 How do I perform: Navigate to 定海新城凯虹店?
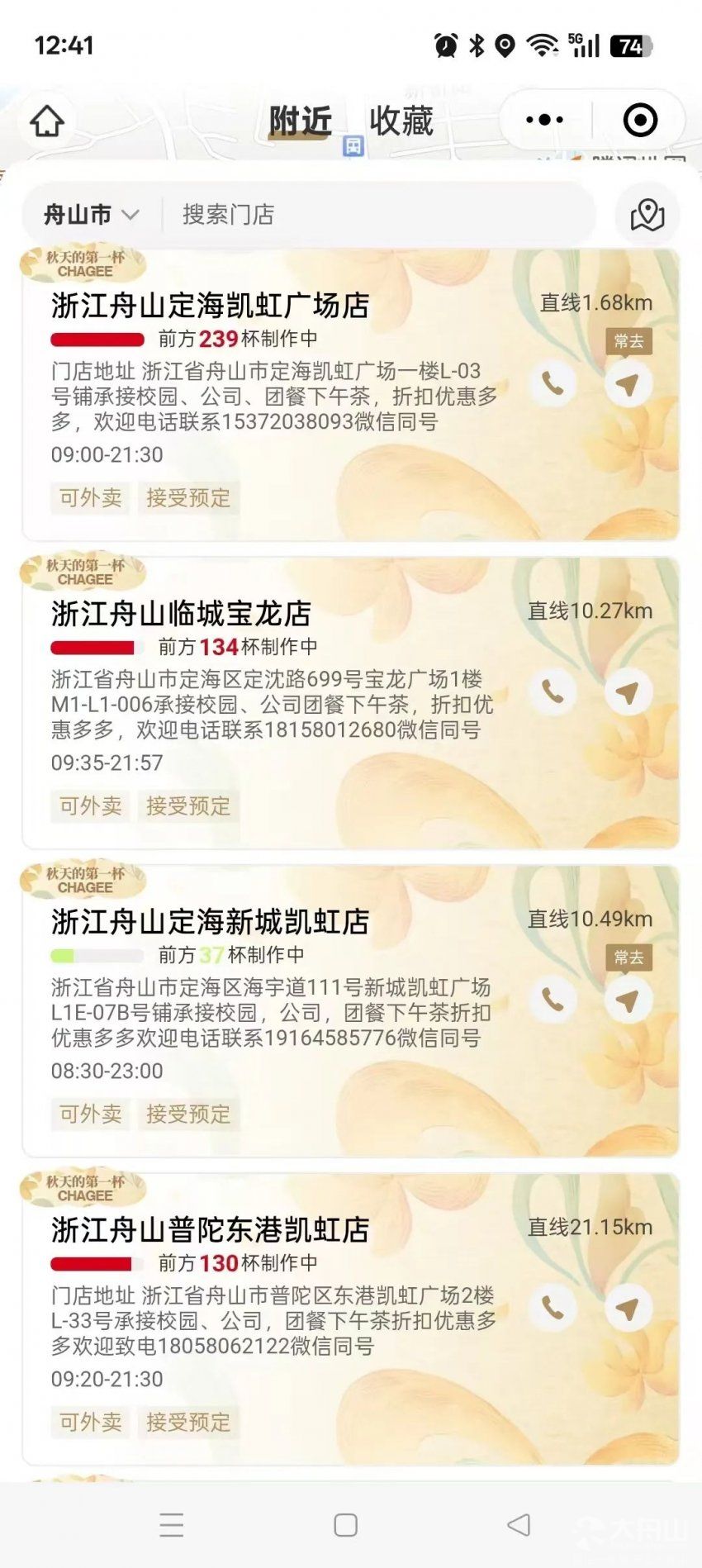pyautogui.click(x=628, y=1000)
